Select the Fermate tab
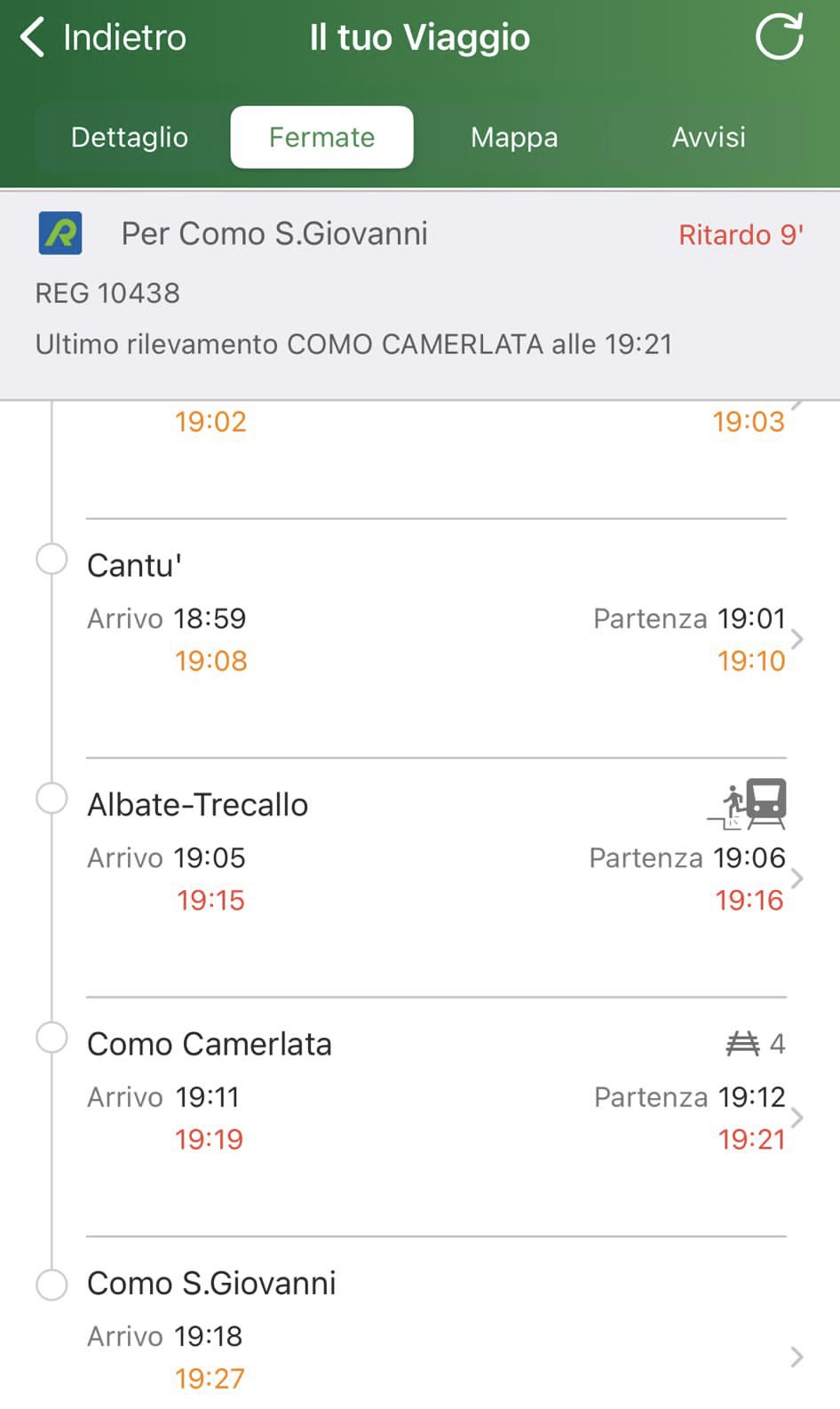The height and width of the screenshot is (1409, 840). (x=321, y=137)
